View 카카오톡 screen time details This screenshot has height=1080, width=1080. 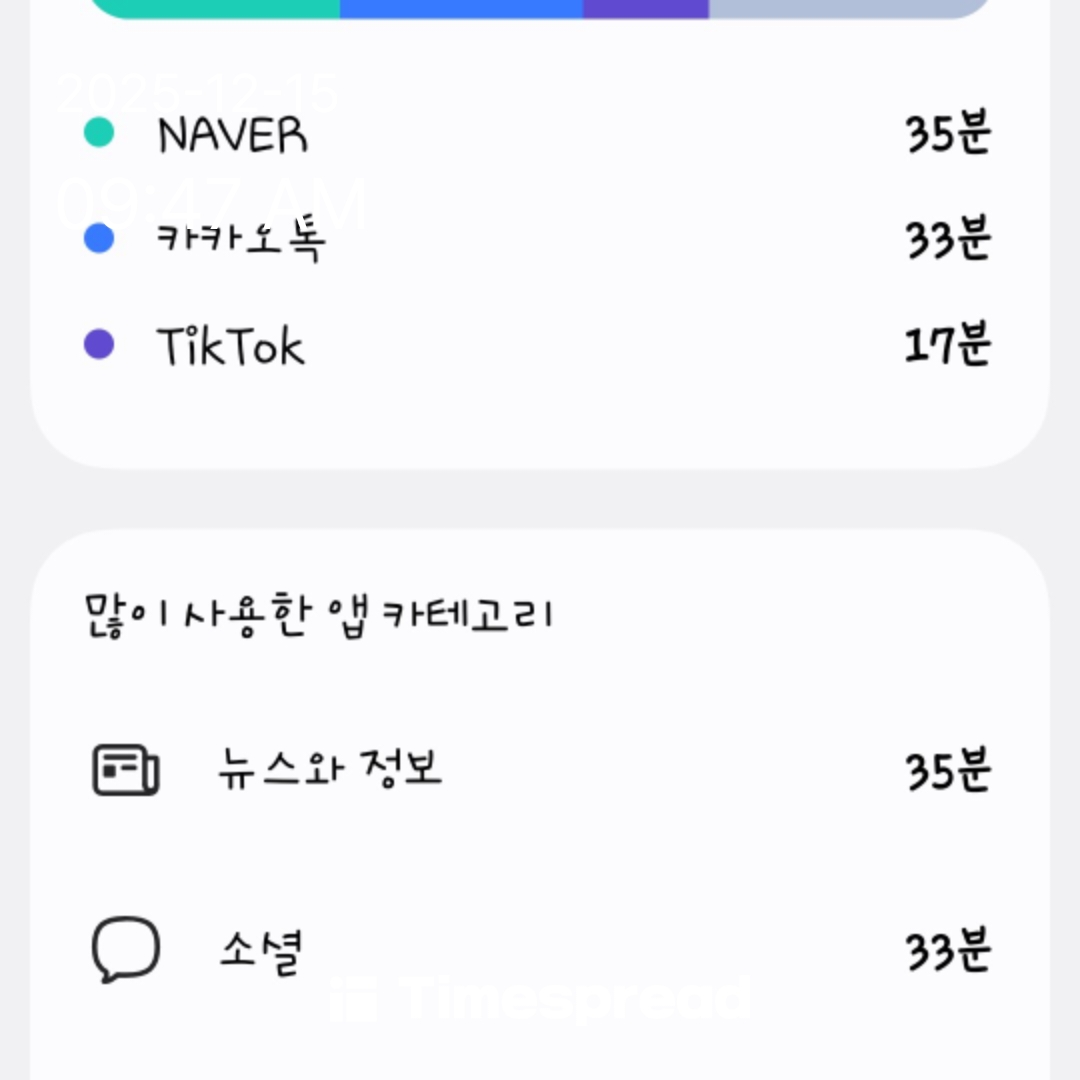[241, 240]
